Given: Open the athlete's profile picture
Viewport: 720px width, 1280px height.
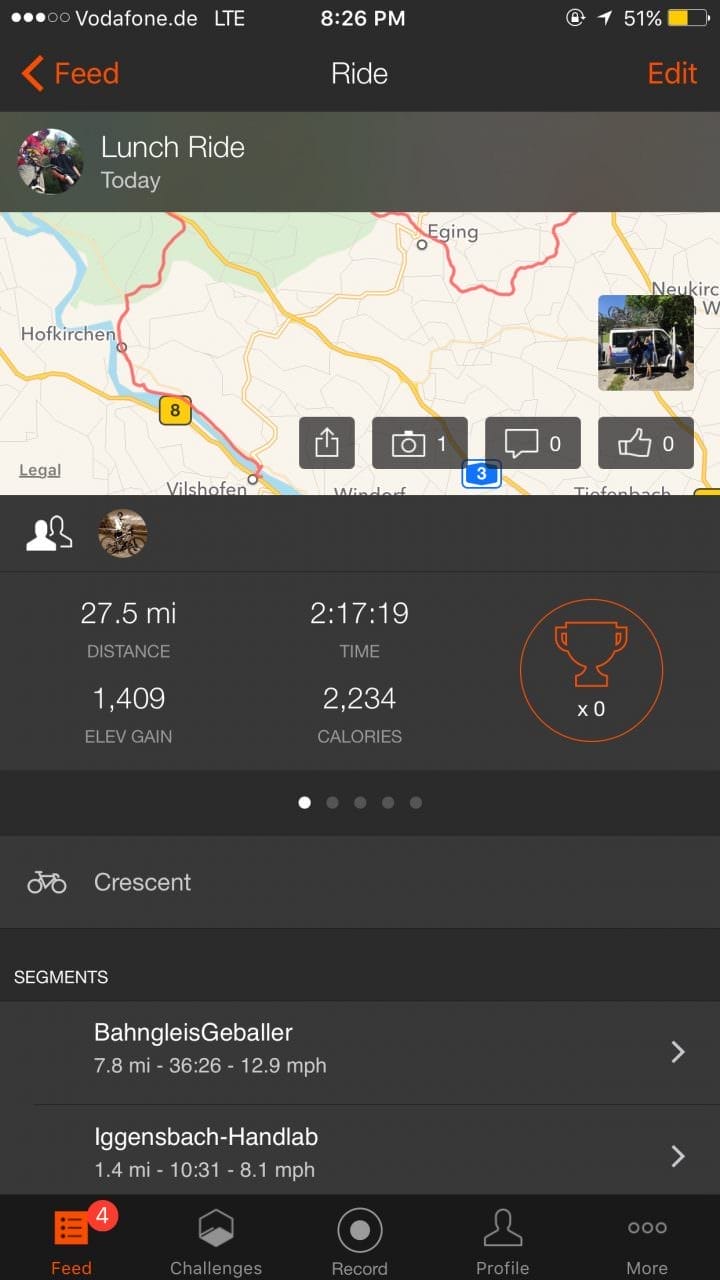Looking at the screenshot, I should click(x=50, y=161).
